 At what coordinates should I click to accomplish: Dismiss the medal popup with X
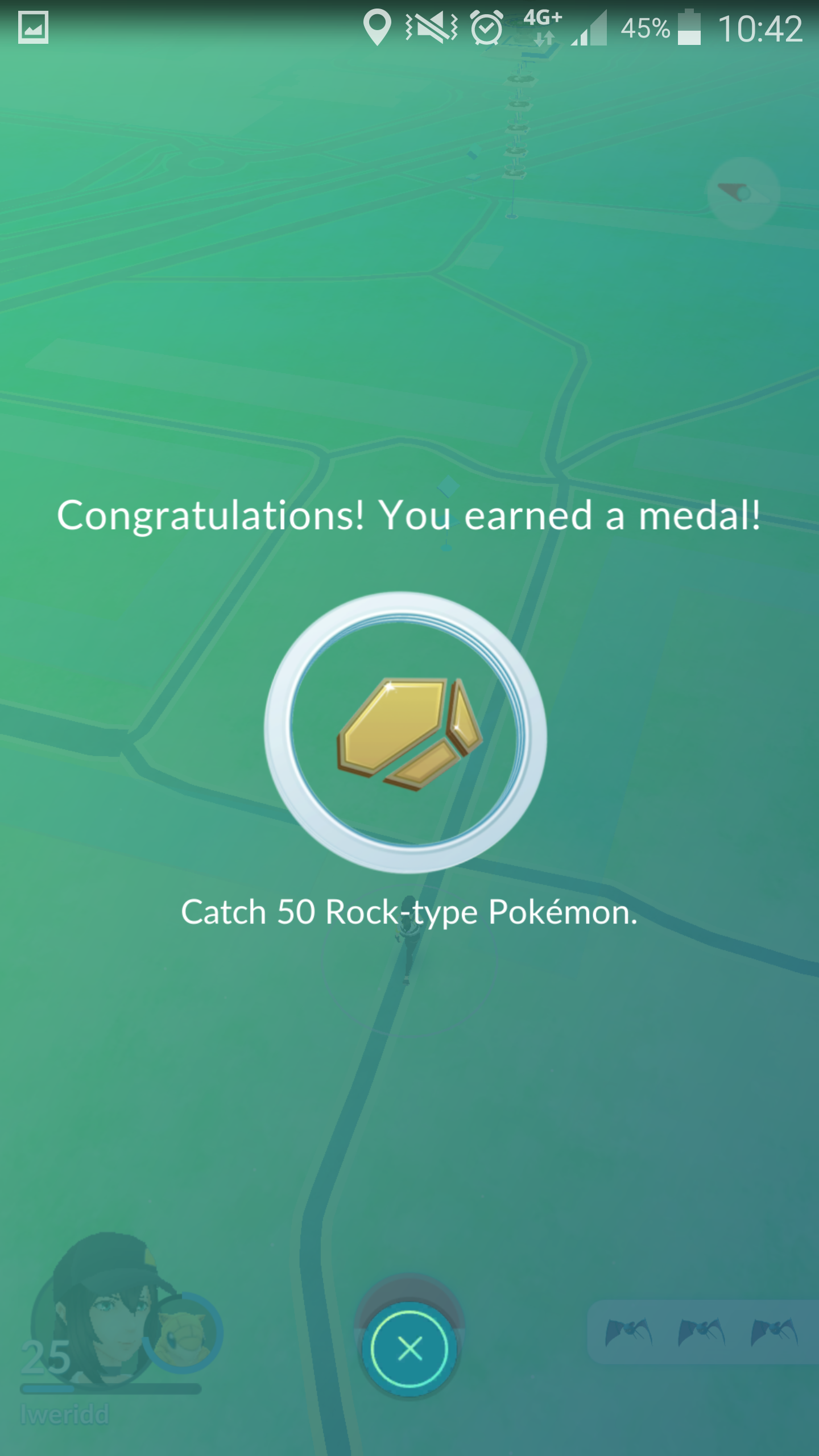pos(409,1349)
